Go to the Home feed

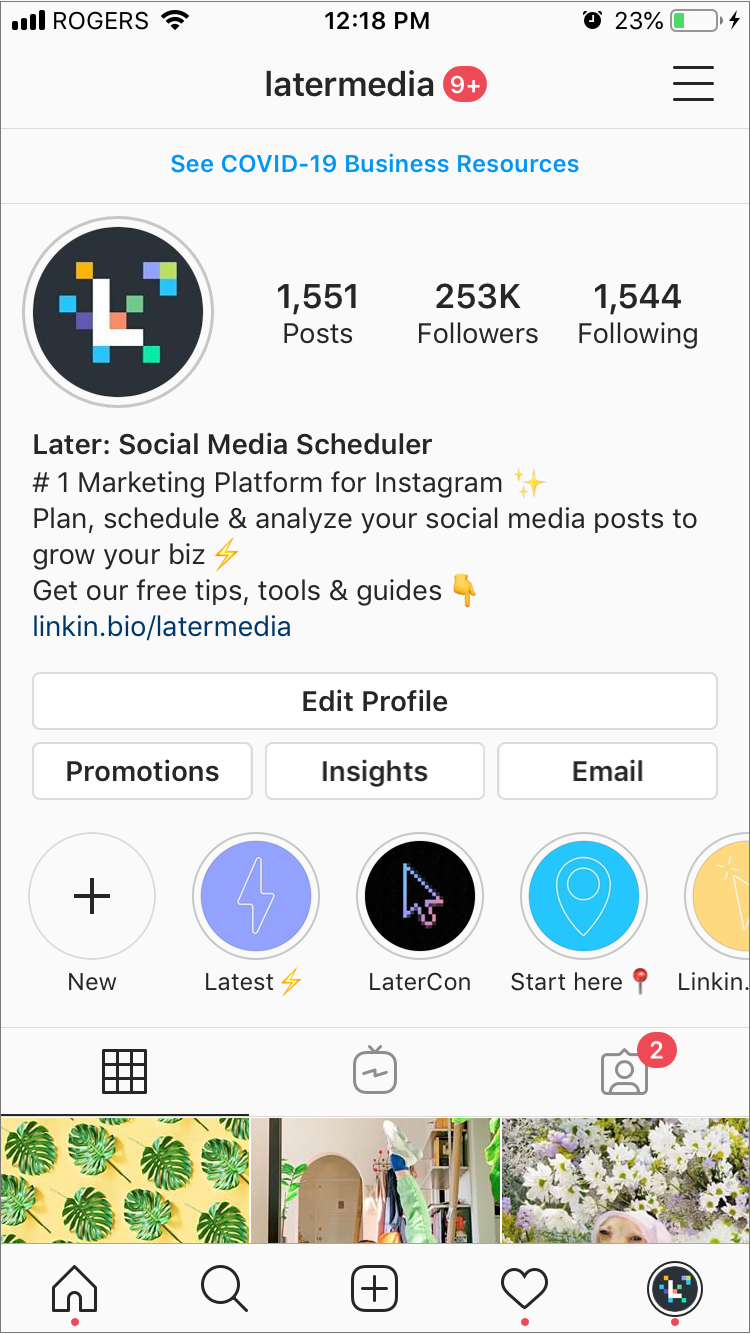[x=75, y=1289]
